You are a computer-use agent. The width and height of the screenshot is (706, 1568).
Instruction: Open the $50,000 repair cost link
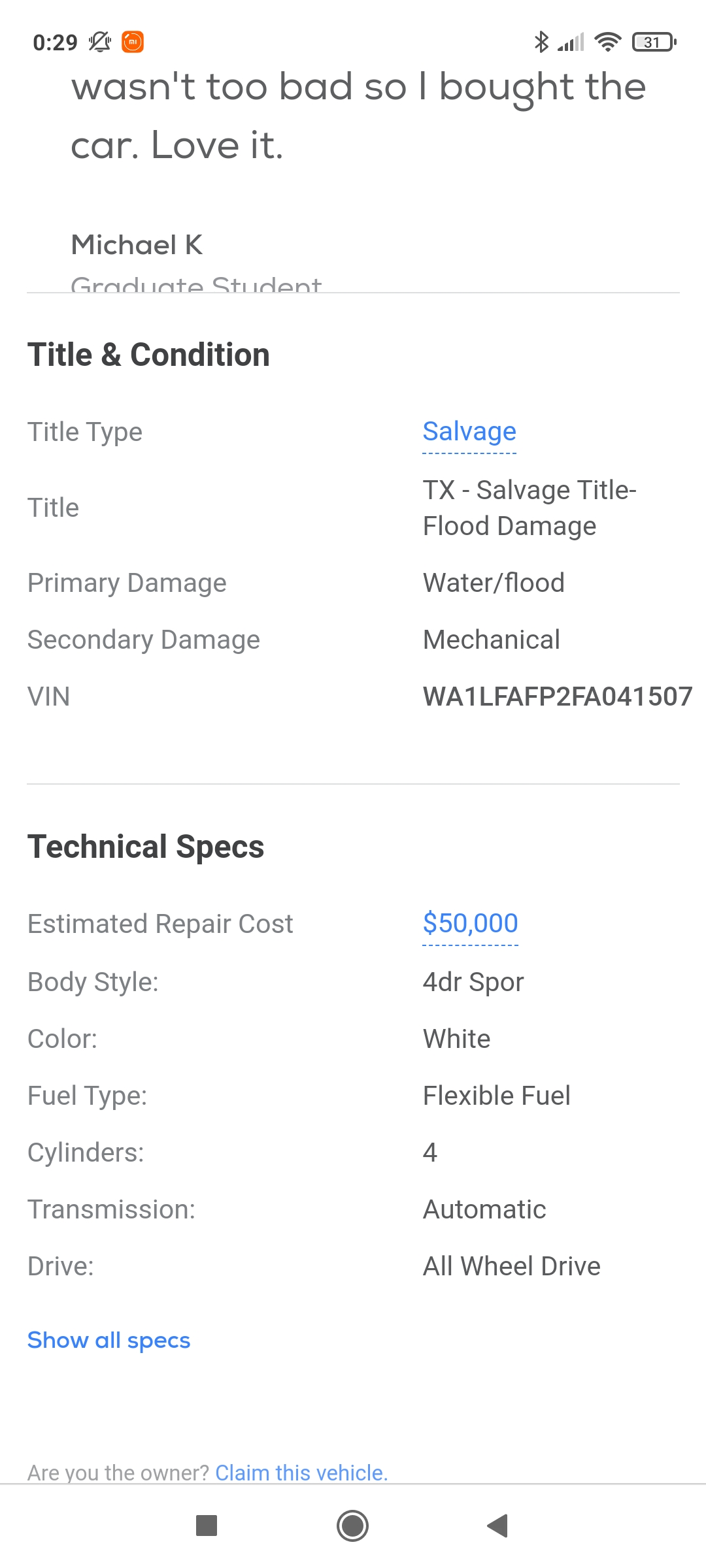click(470, 923)
